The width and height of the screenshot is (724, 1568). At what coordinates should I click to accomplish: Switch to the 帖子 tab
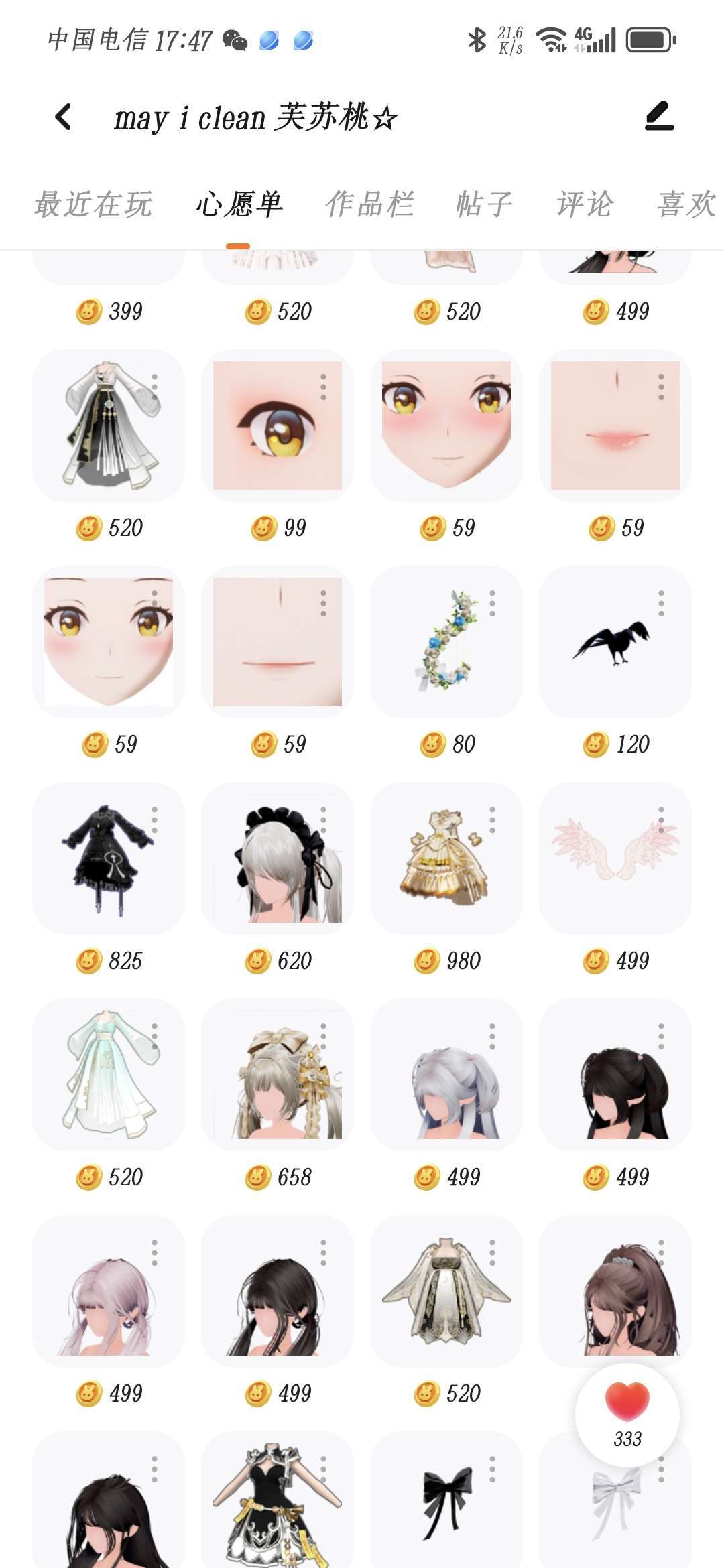pyautogui.click(x=484, y=204)
